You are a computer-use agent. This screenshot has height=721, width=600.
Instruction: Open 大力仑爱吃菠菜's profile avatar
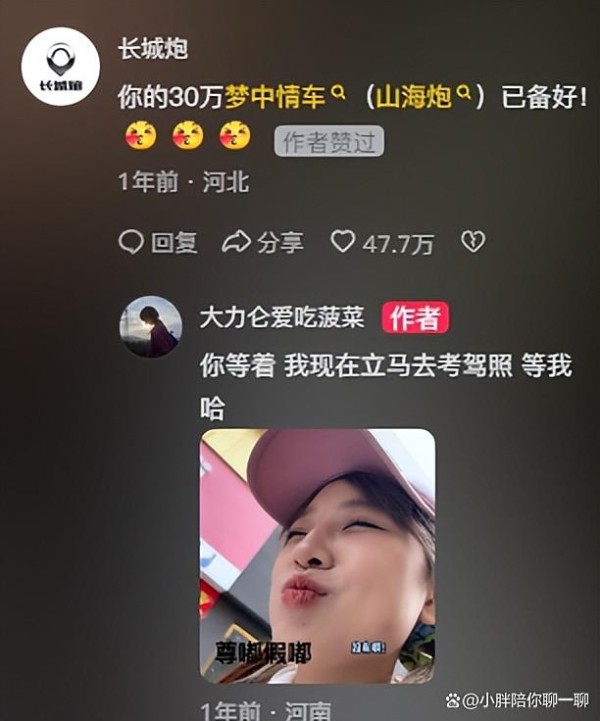150,326
